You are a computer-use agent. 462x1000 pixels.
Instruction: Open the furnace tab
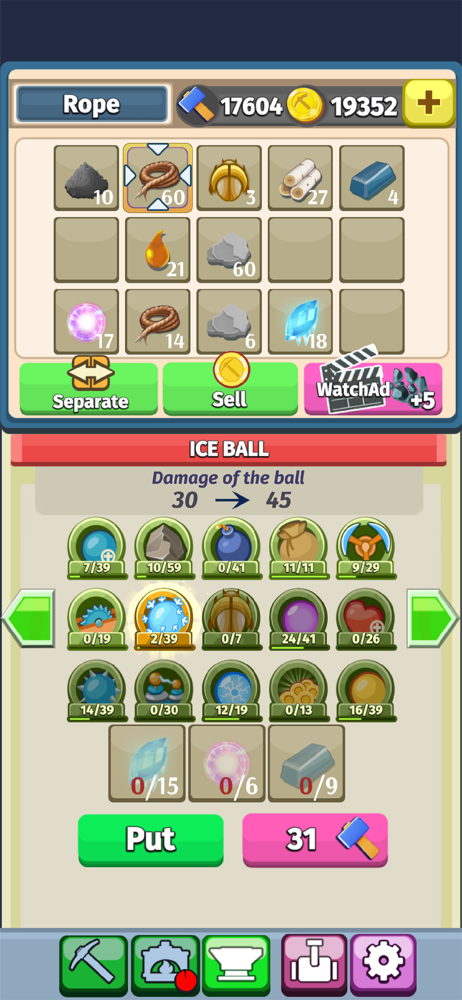165,960
